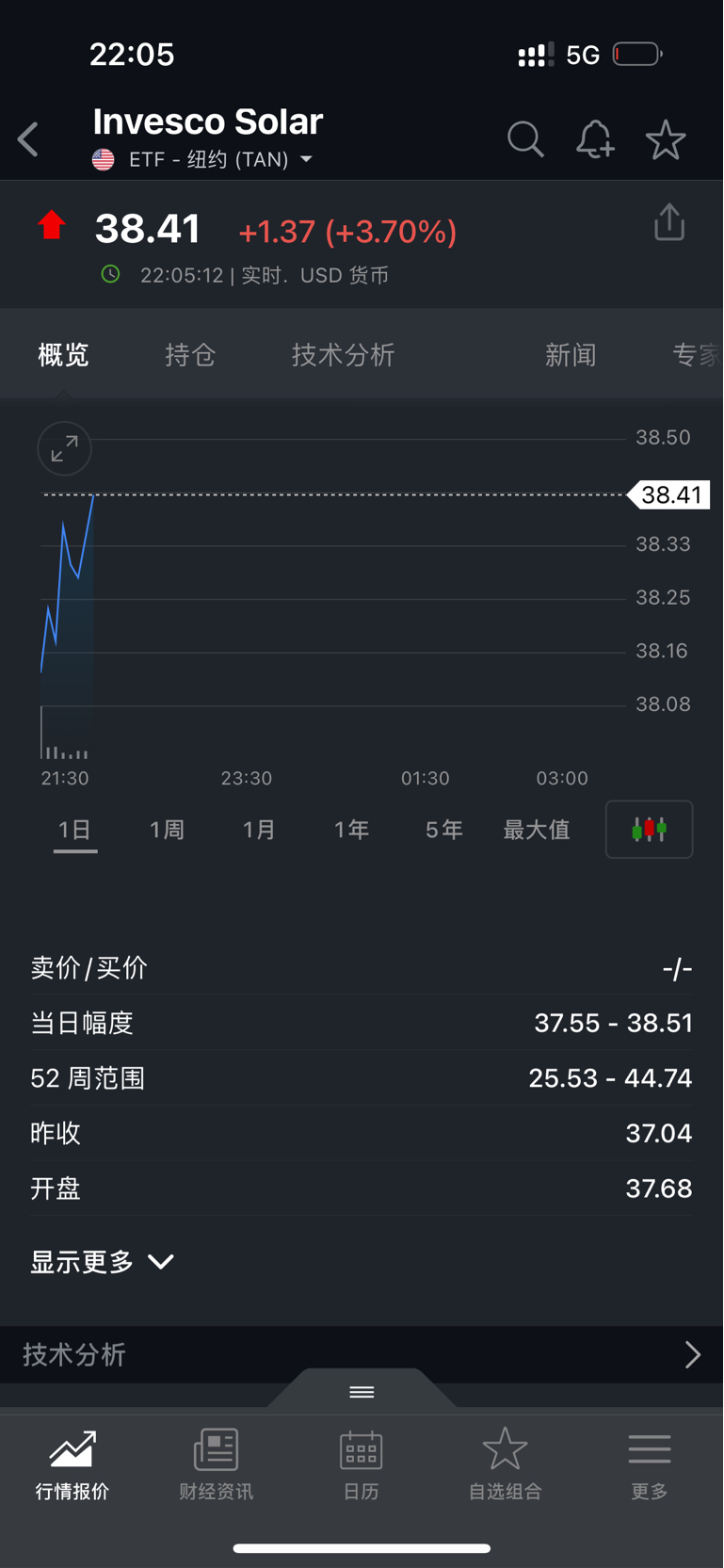Viewport: 724px width, 1568px height.
Task: Add Invesco Solar to watchlist with star
Action: point(666,139)
